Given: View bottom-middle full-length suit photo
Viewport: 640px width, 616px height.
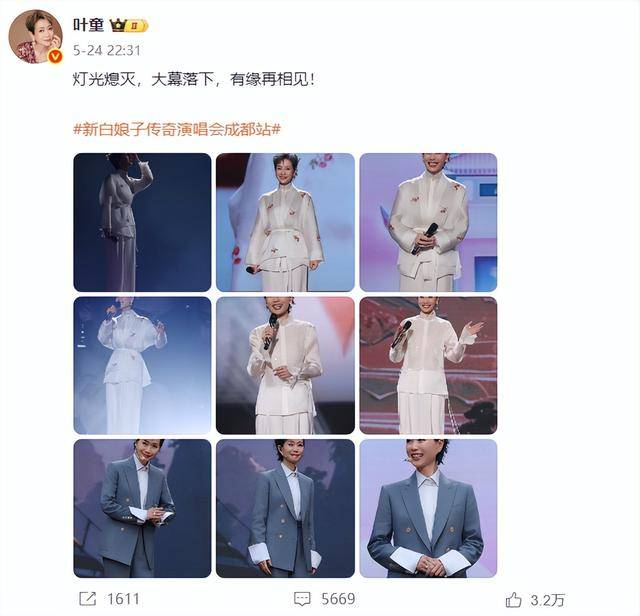Looking at the screenshot, I should [285, 508].
